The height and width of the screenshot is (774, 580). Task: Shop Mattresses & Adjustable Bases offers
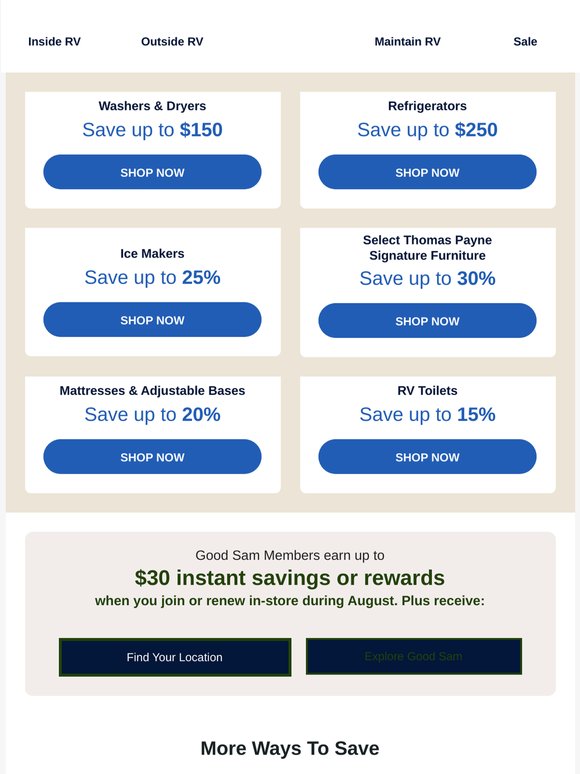tap(153, 457)
